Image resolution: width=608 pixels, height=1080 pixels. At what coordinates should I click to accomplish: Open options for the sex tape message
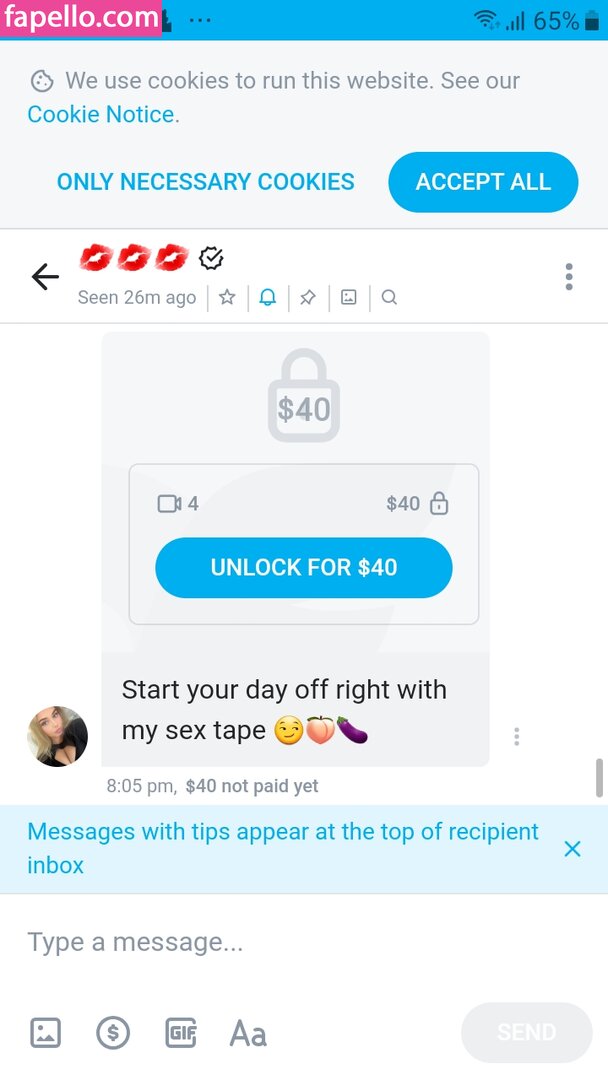point(516,737)
